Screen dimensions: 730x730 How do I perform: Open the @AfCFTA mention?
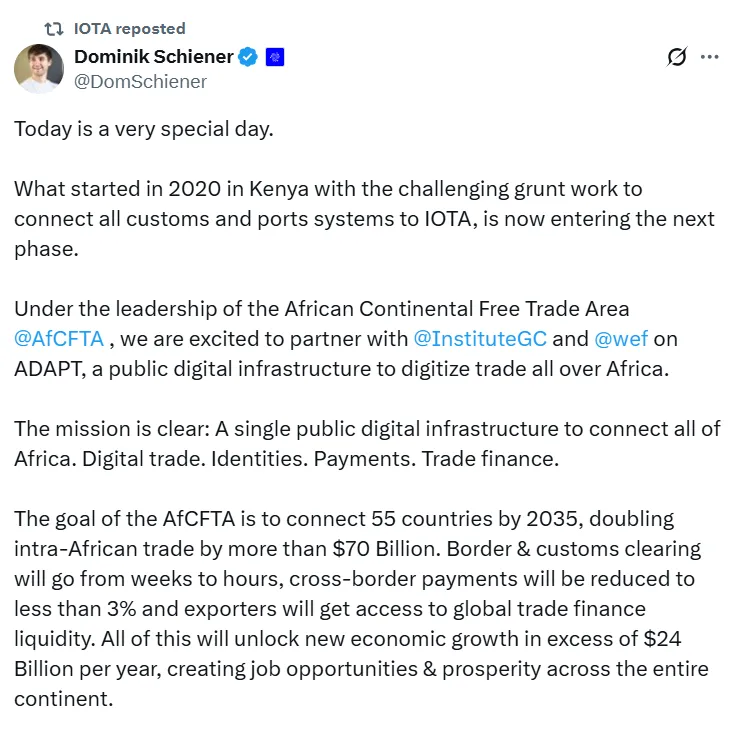coord(58,338)
